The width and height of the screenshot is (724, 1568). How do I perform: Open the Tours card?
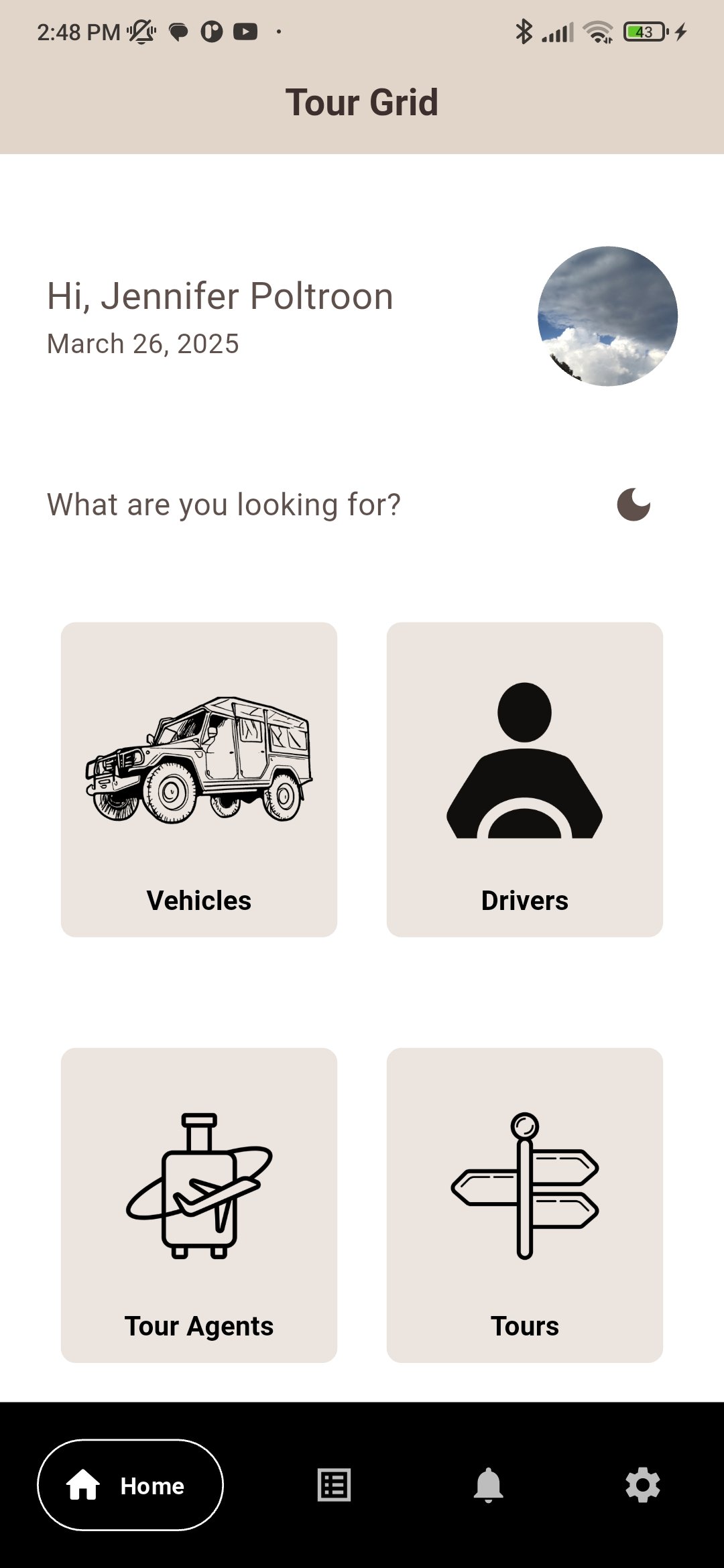(x=525, y=1205)
